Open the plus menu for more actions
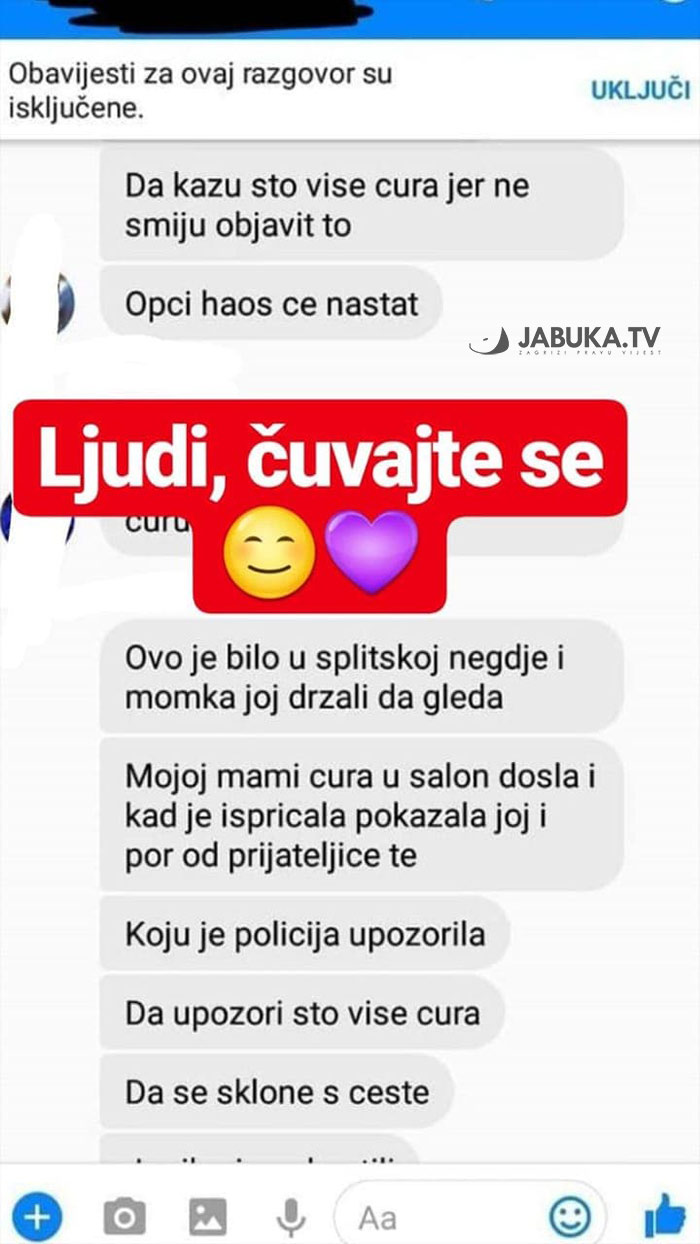The height and width of the screenshot is (1244, 700). tap(36, 1217)
